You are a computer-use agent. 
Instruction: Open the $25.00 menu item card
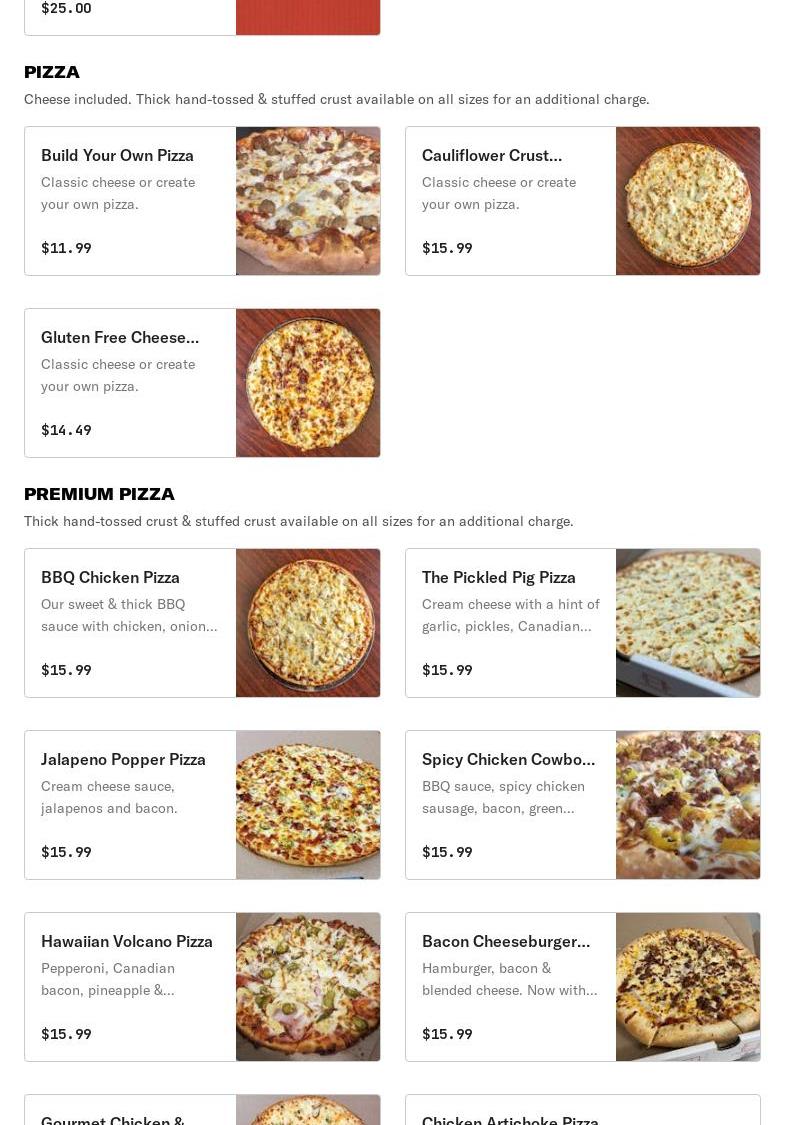coord(202,16)
